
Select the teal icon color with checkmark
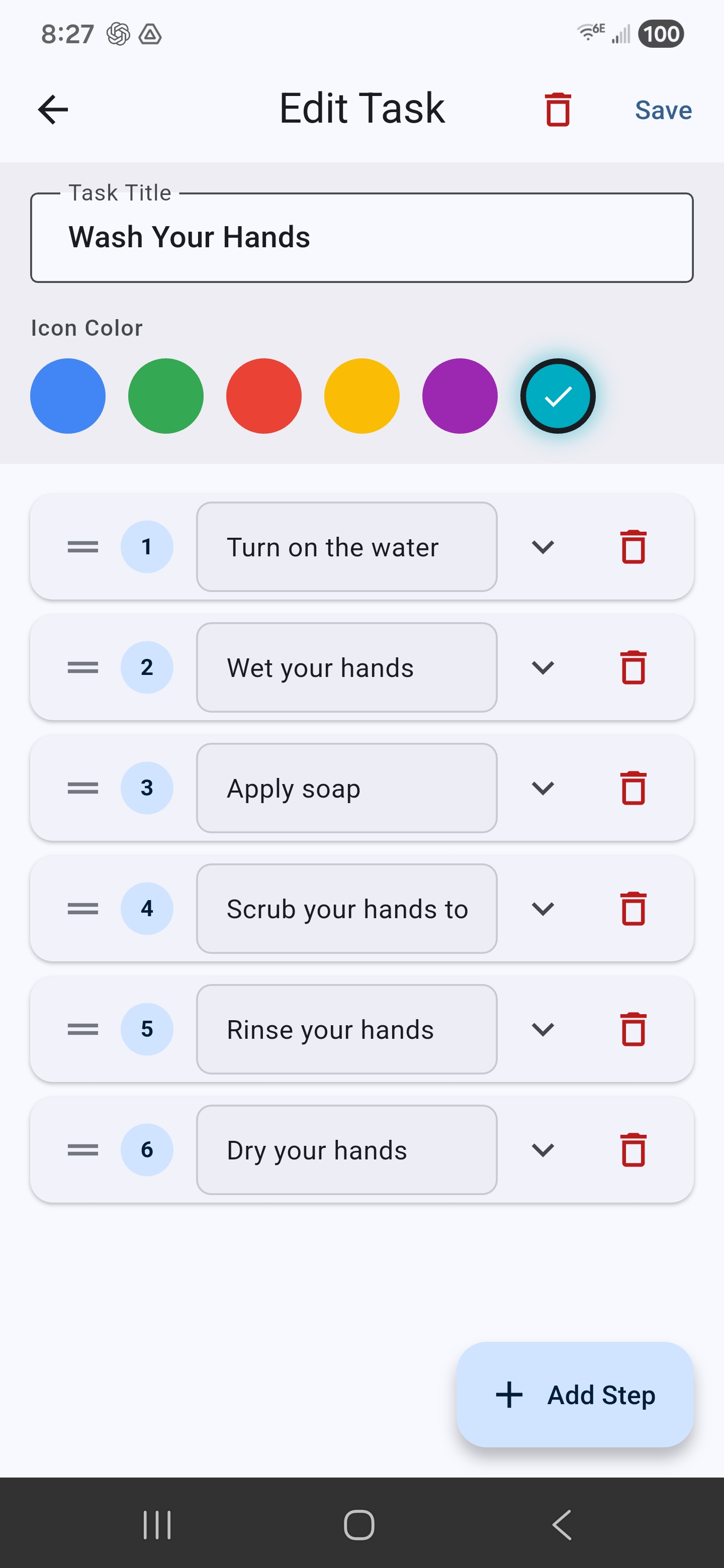[557, 396]
